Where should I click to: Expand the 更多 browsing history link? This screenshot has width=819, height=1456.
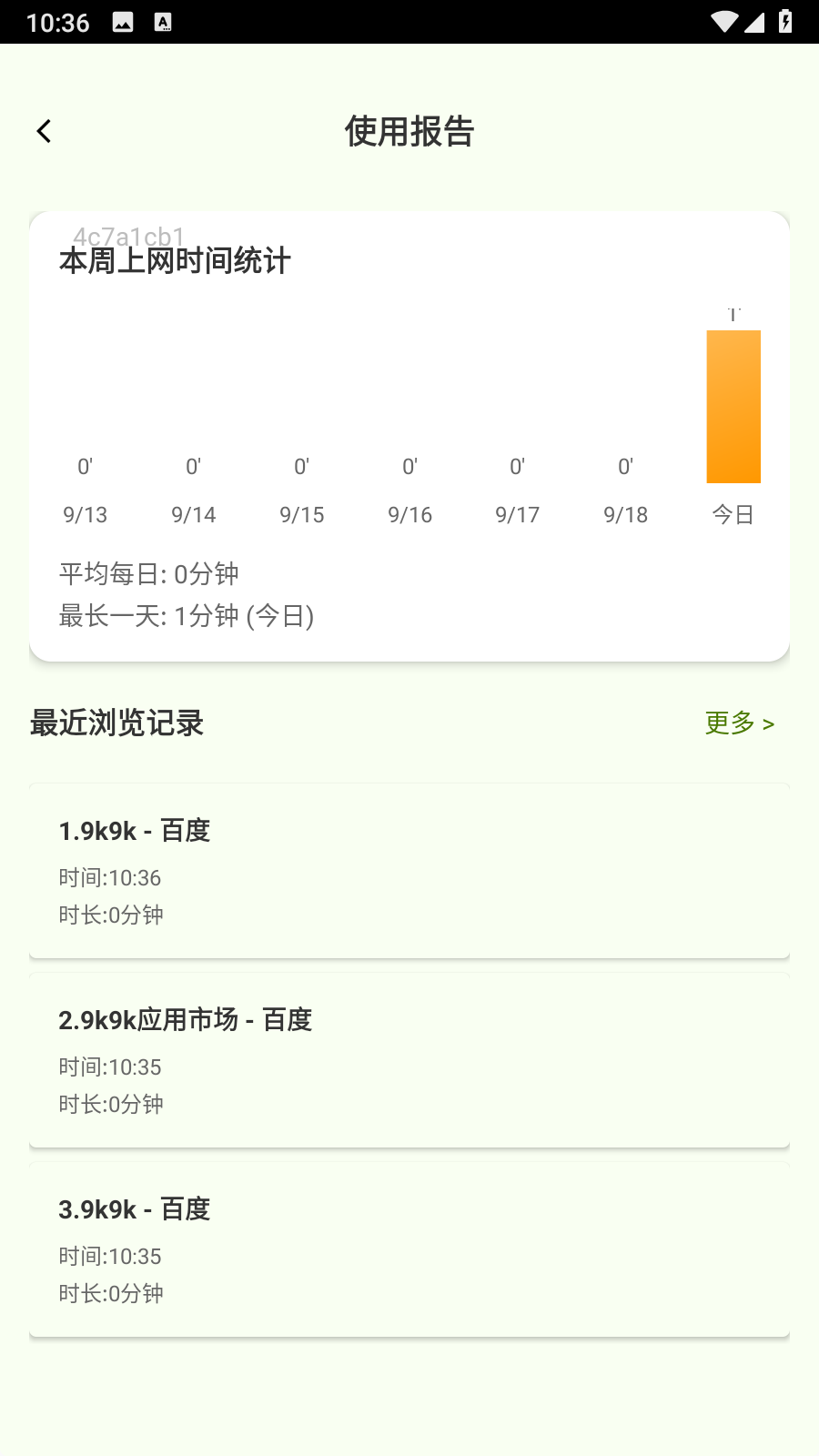pyautogui.click(x=739, y=723)
